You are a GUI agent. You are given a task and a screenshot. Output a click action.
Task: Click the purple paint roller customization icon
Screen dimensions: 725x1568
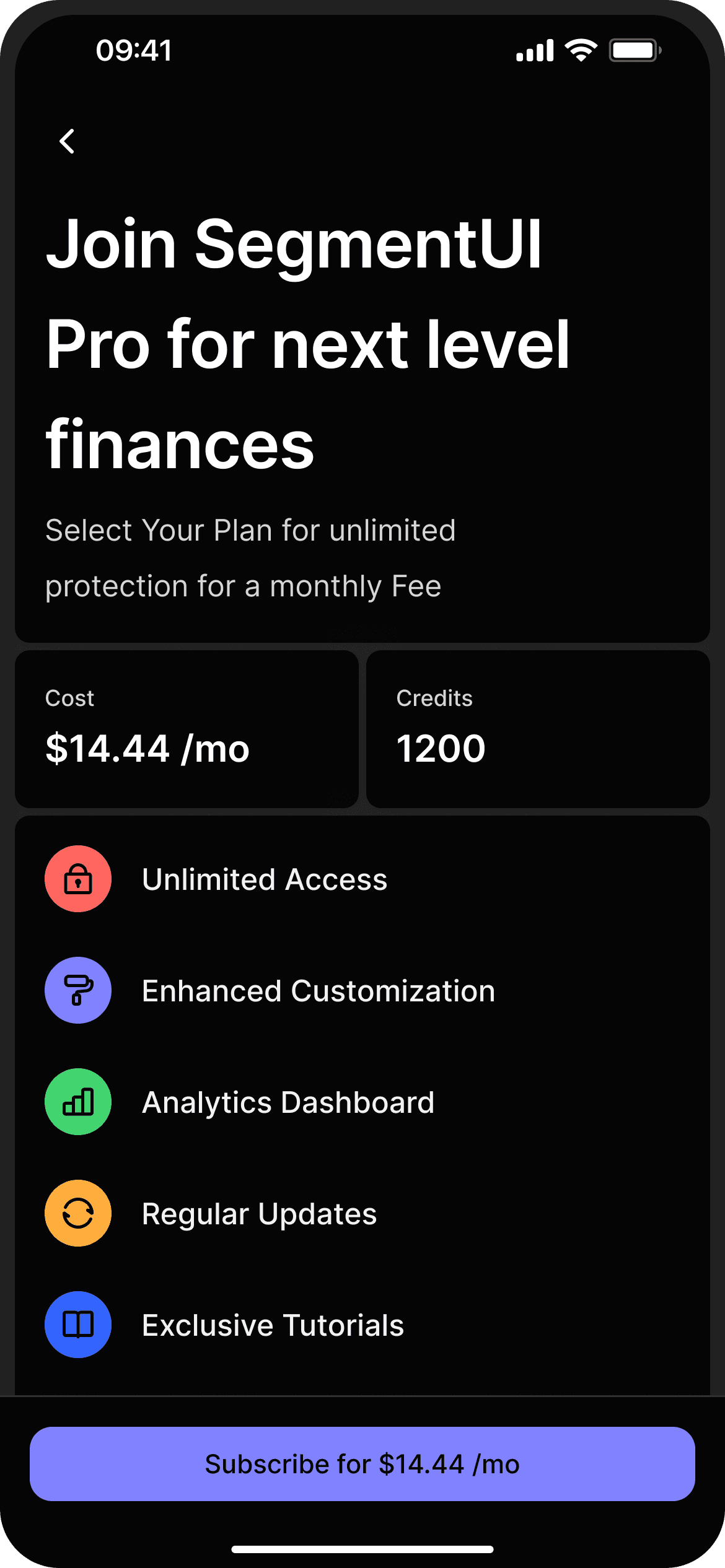(77, 990)
